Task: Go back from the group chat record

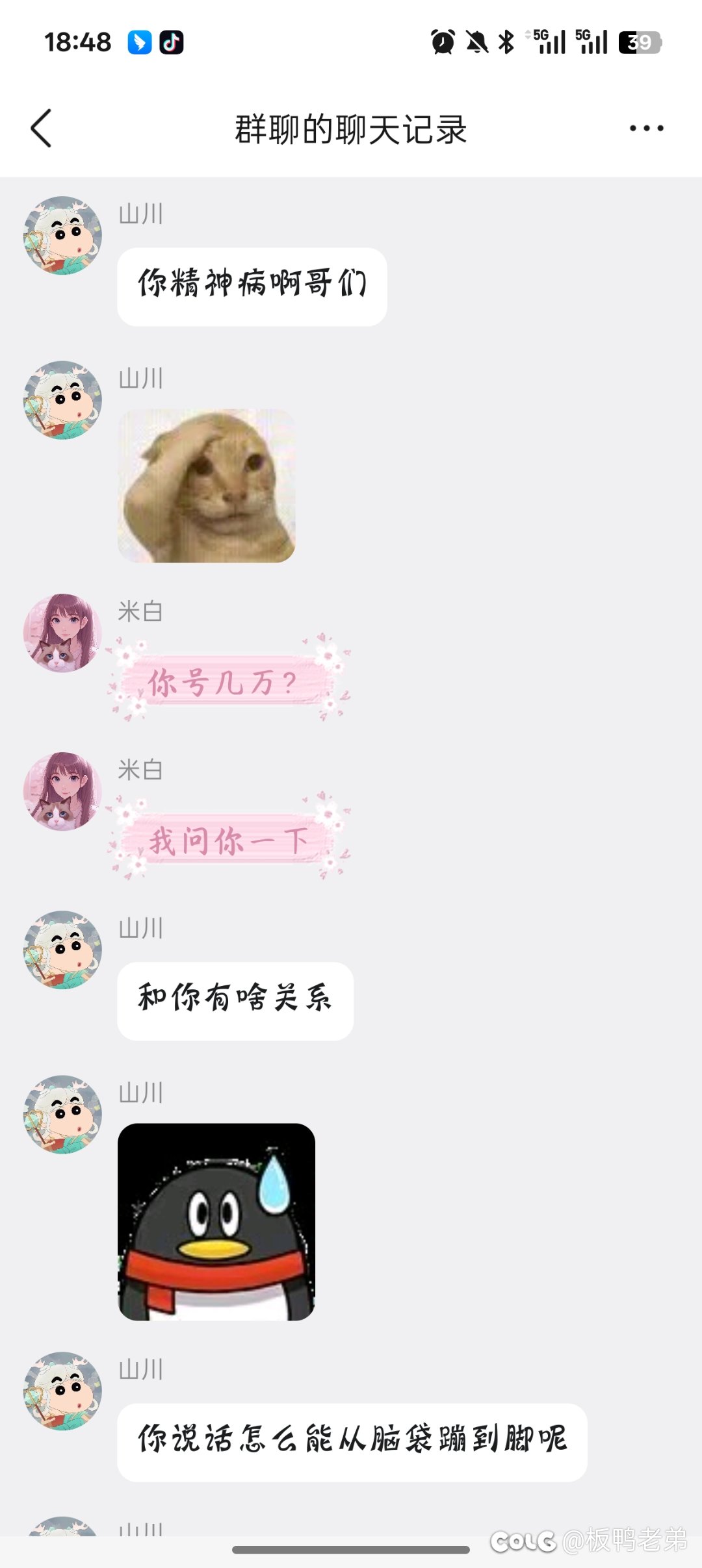Action: coord(41,129)
